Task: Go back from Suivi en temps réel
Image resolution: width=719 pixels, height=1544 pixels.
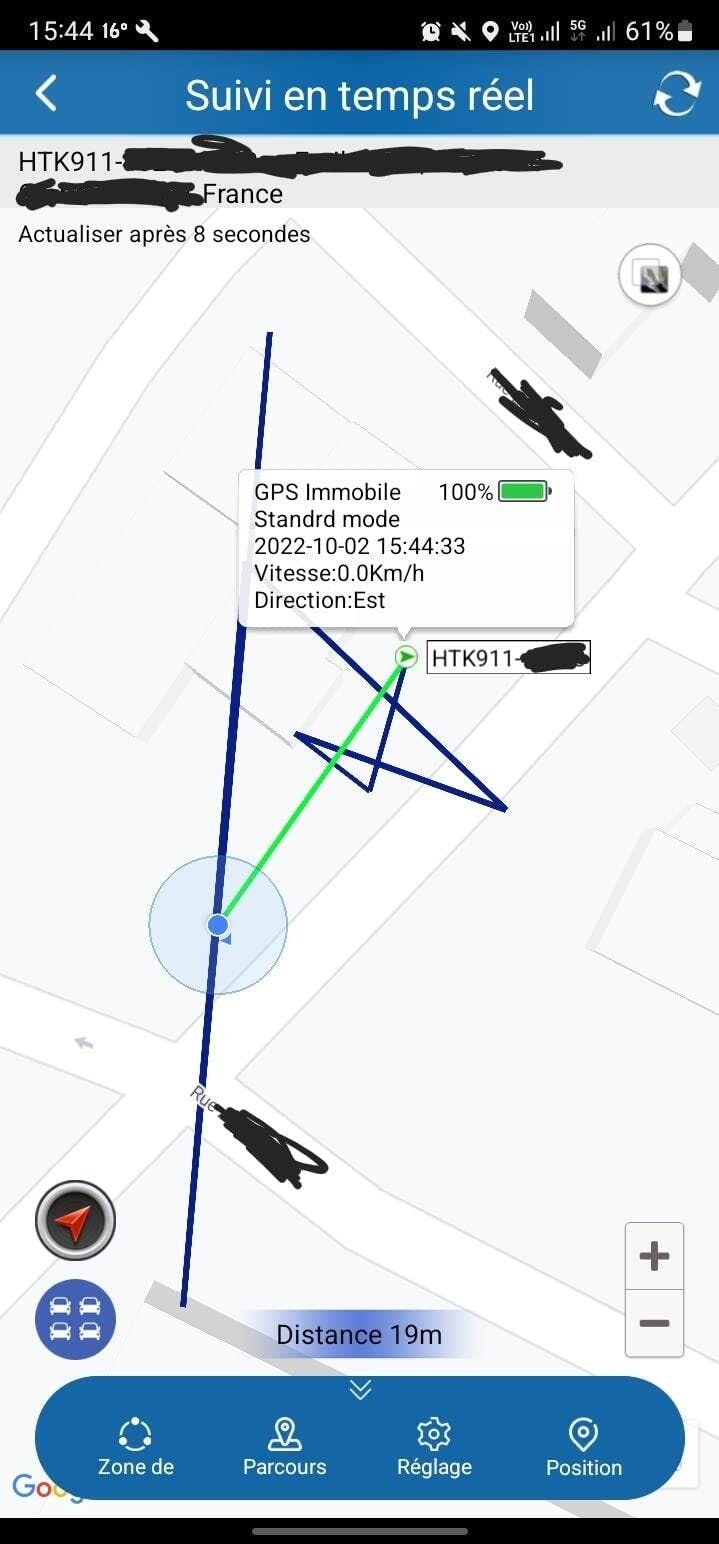Action: [x=46, y=94]
